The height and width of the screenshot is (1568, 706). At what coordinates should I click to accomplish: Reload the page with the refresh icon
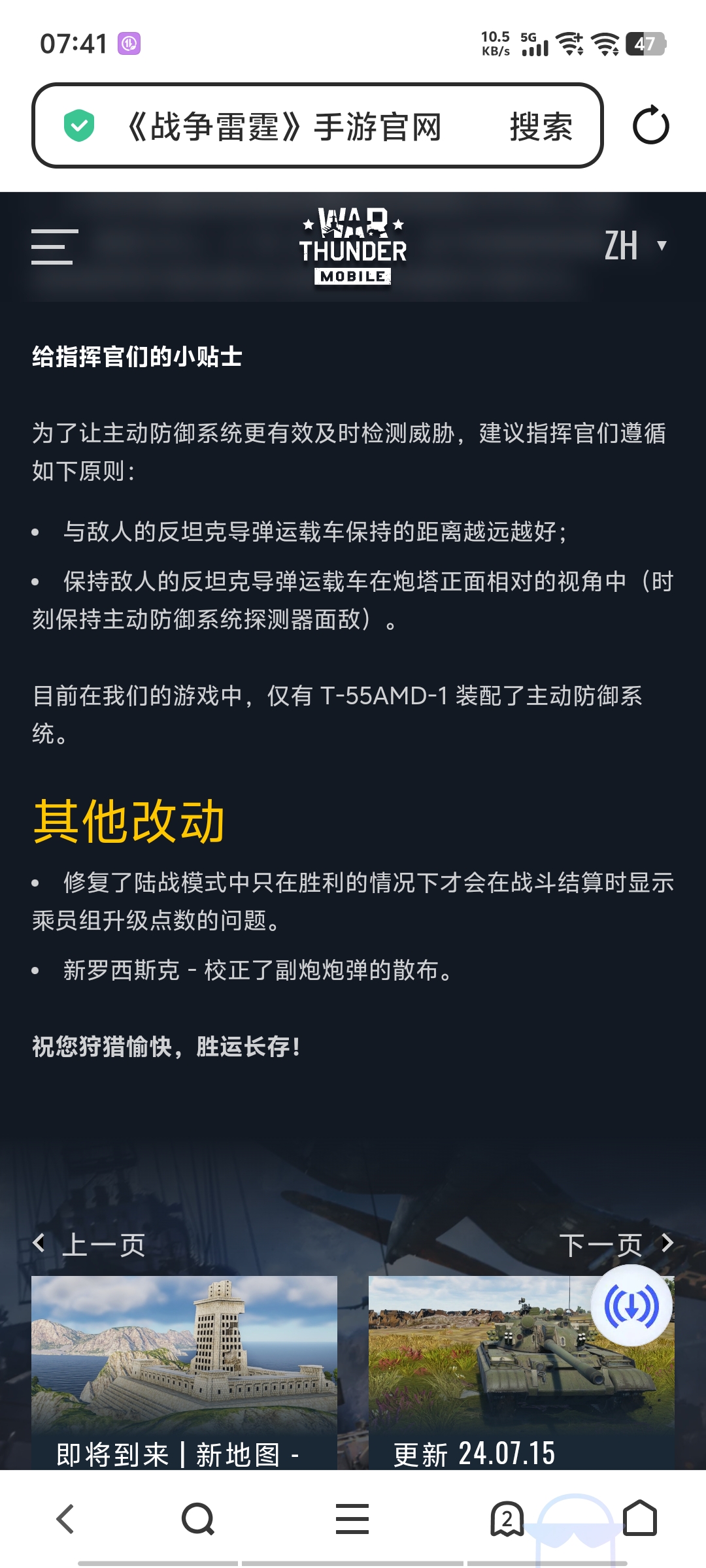650,125
